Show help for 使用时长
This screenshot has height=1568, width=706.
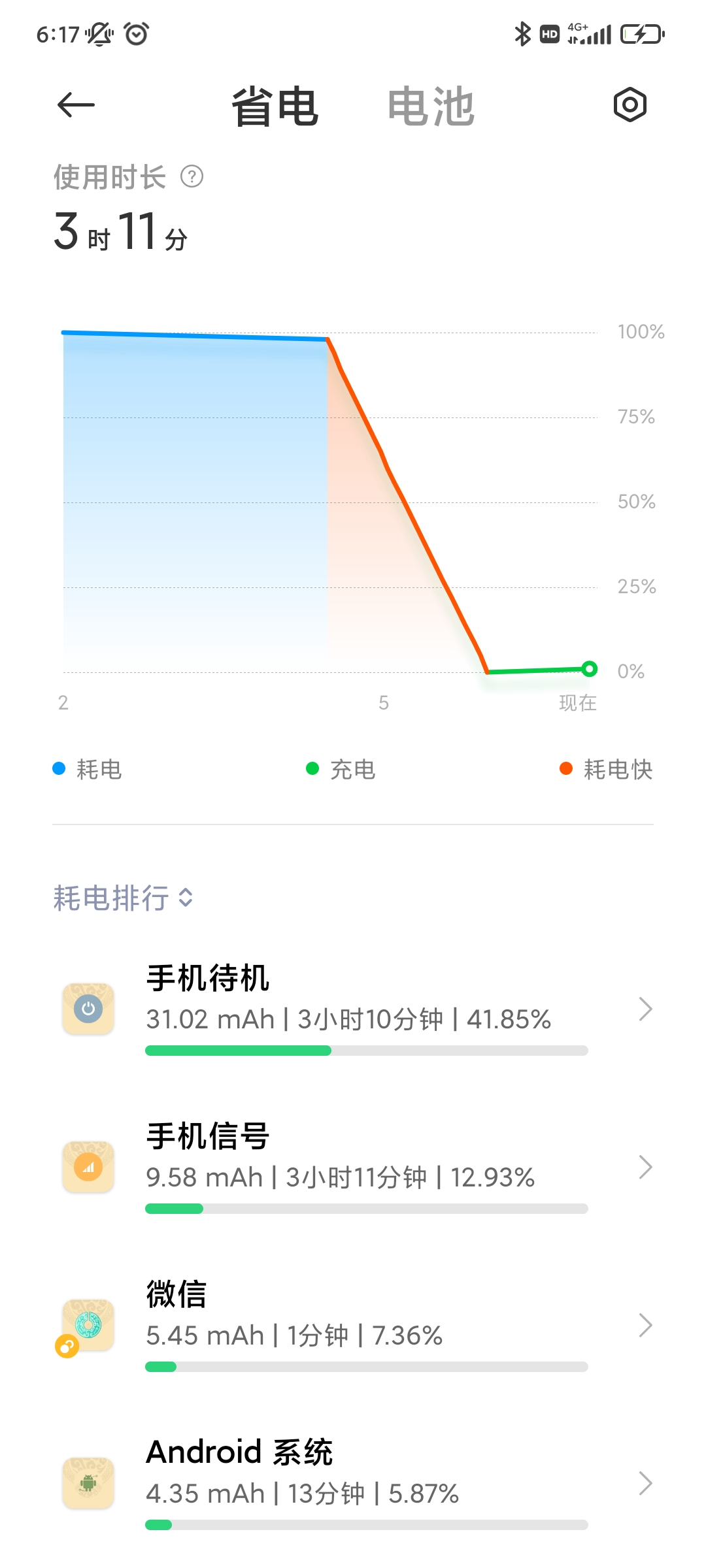tap(192, 177)
